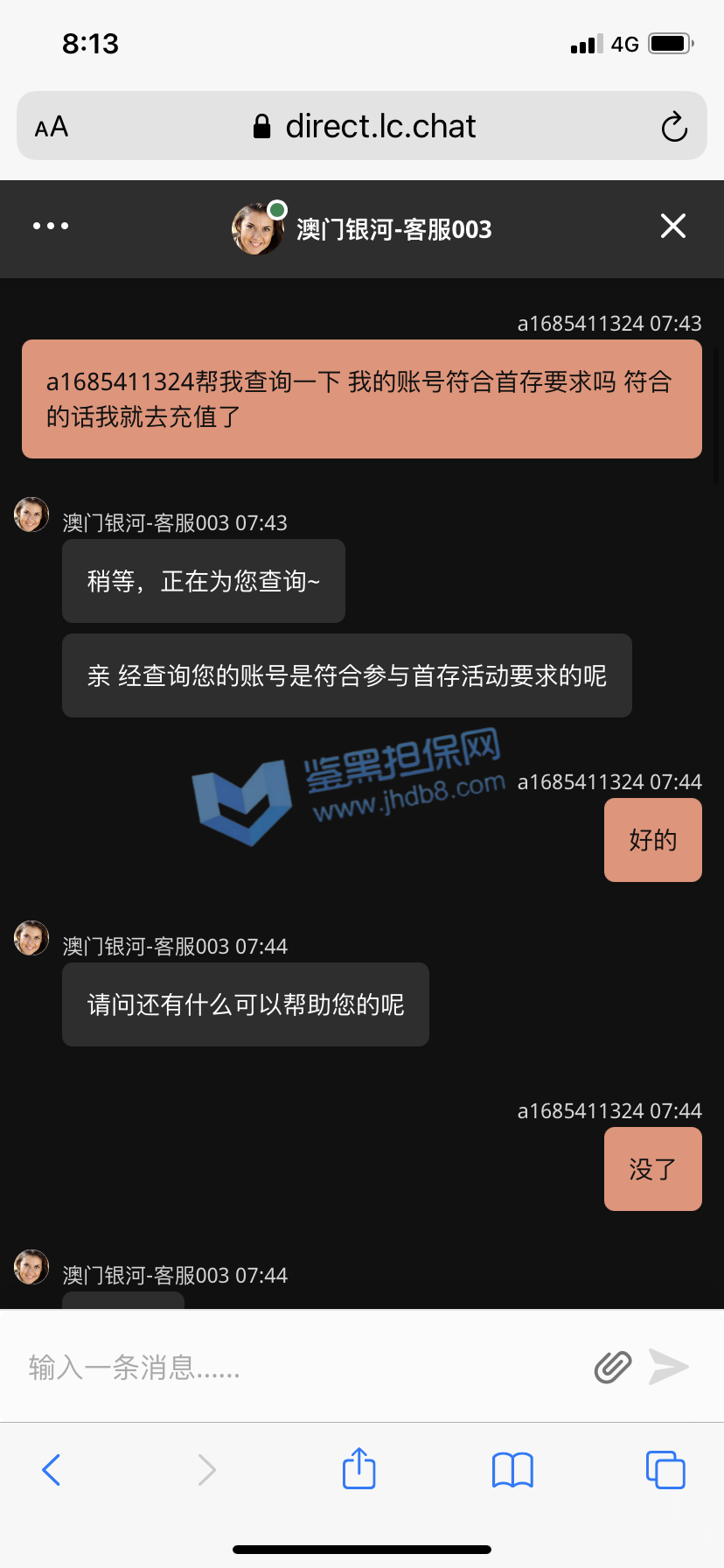Viewport: 724px width, 1568px height.
Task: Show all open Safari tabs
Action: pyautogui.click(x=665, y=1469)
